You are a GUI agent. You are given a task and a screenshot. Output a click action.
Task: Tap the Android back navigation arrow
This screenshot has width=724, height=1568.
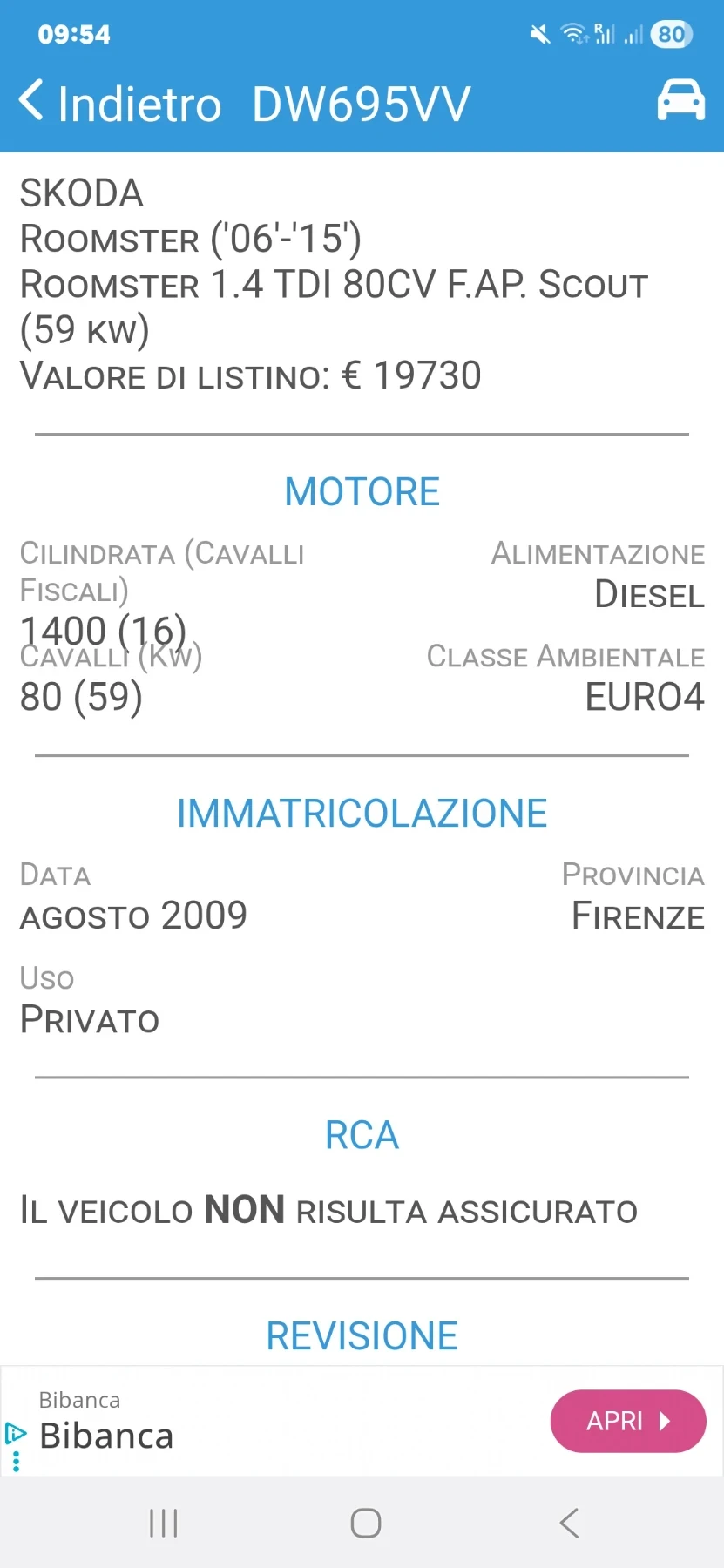pos(568,1523)
